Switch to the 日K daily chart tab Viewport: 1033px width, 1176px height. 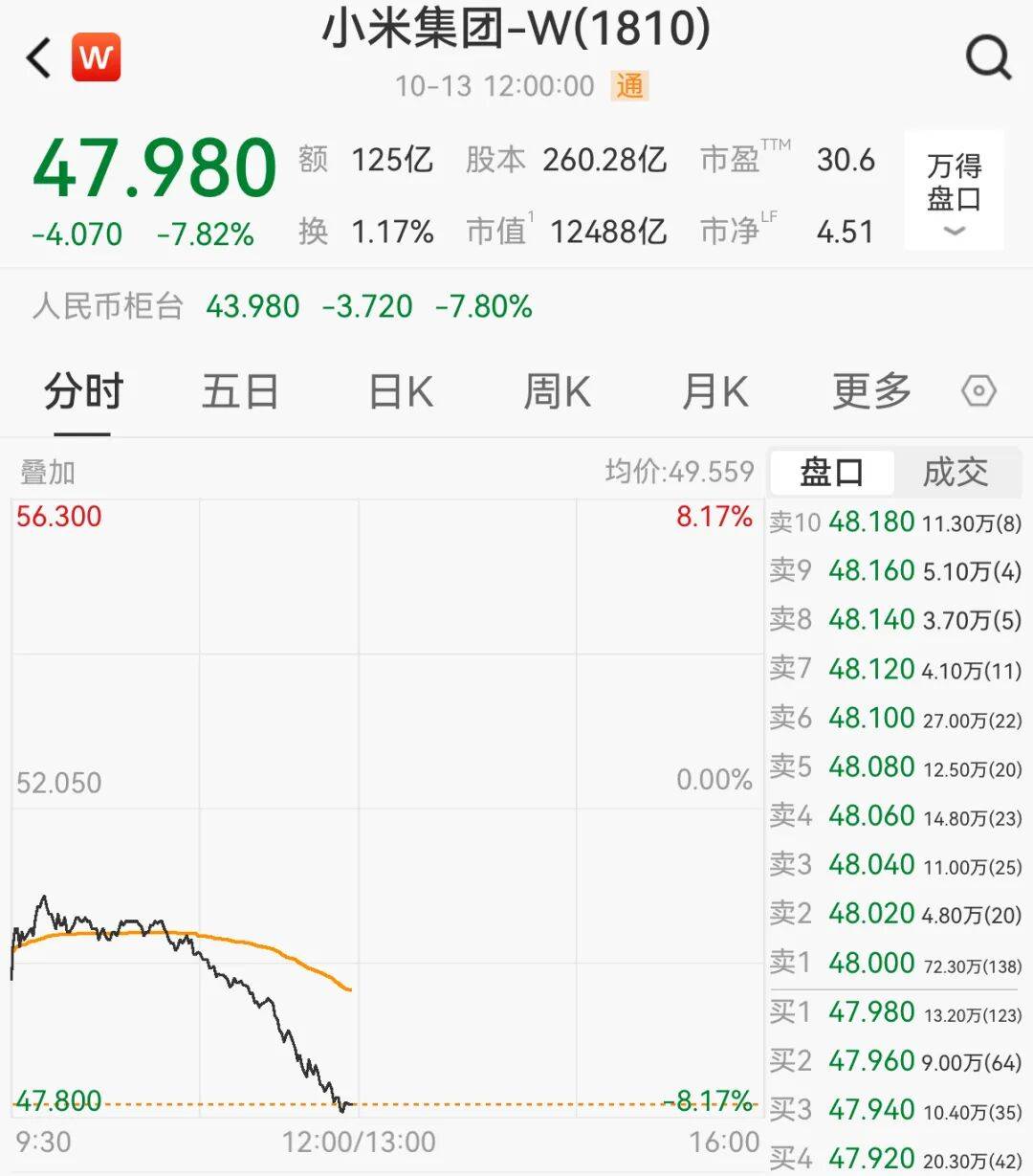[400, 391]
